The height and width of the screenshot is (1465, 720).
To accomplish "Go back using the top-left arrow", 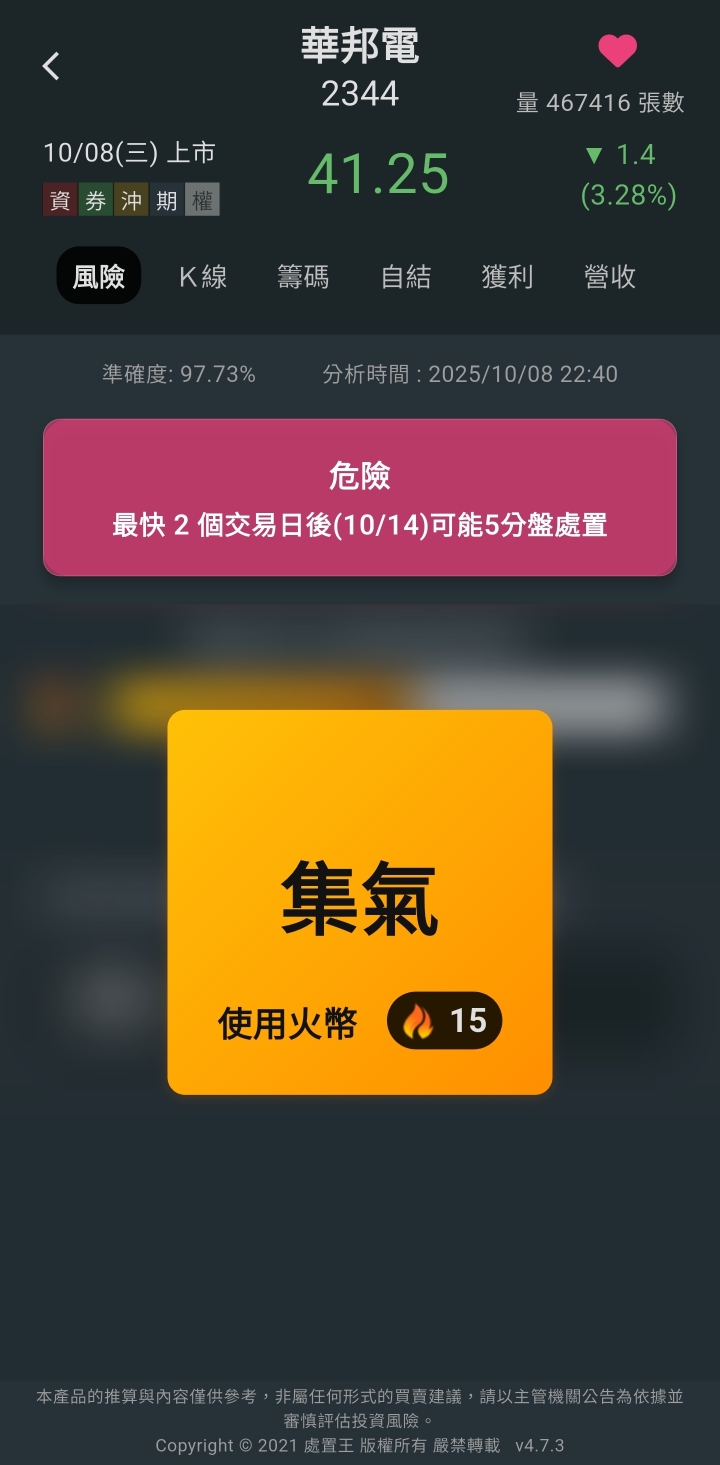I will click(x=51, y=66).
